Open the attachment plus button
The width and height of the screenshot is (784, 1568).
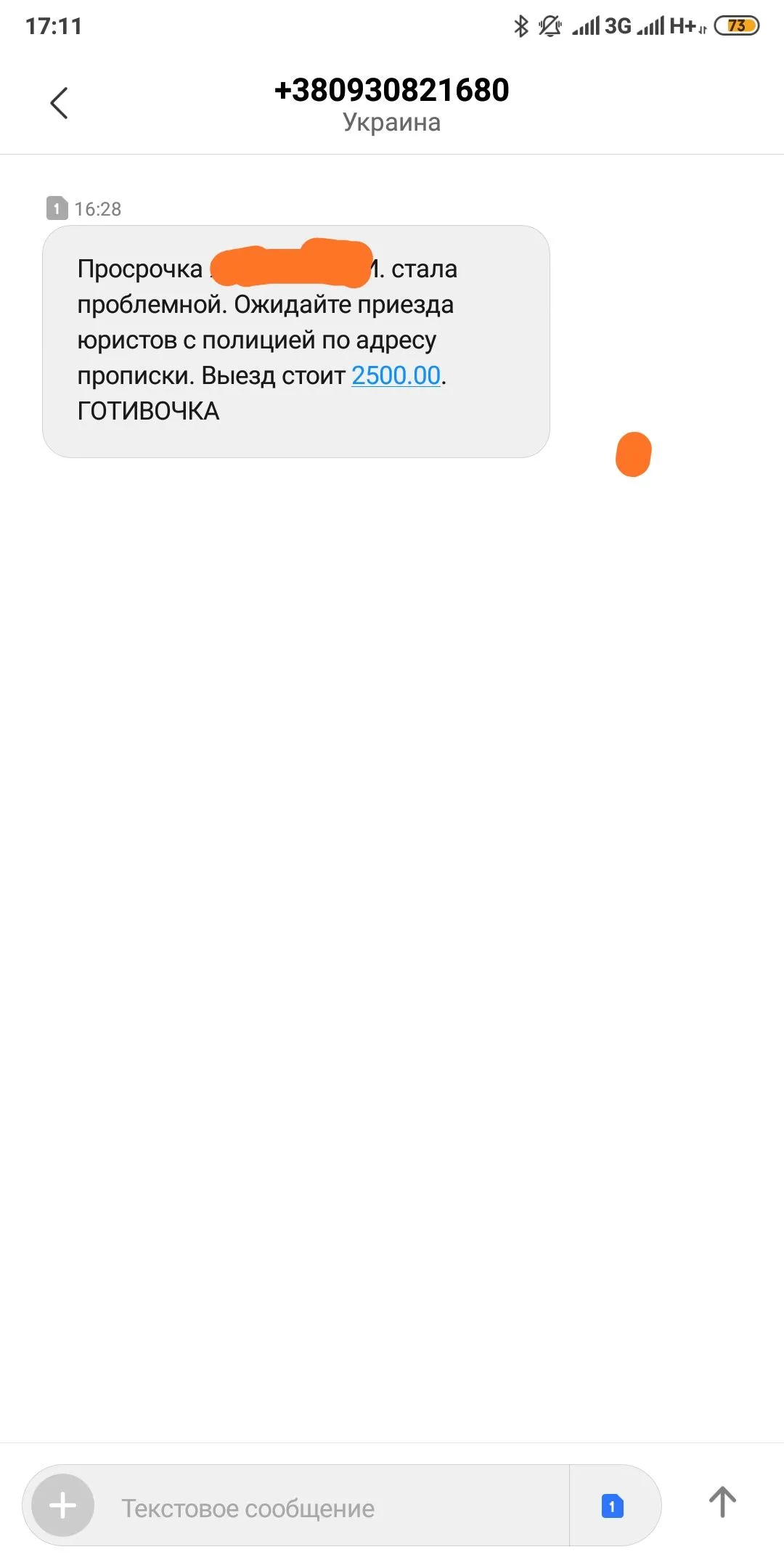[63, 1505]
